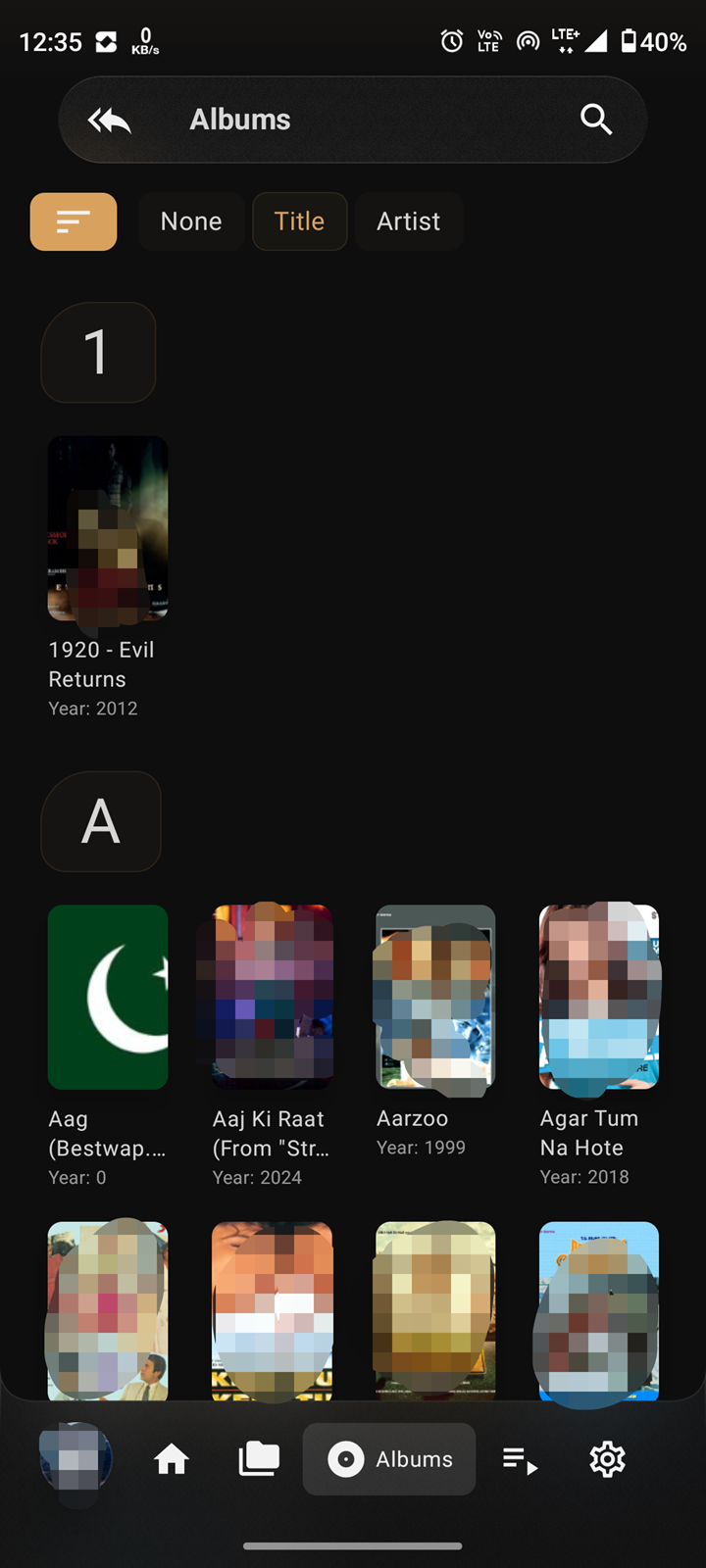The width and height of the screenshot is (706, 1568).
Task: Go to the Home tab
Action: (x=172, y=1459)
